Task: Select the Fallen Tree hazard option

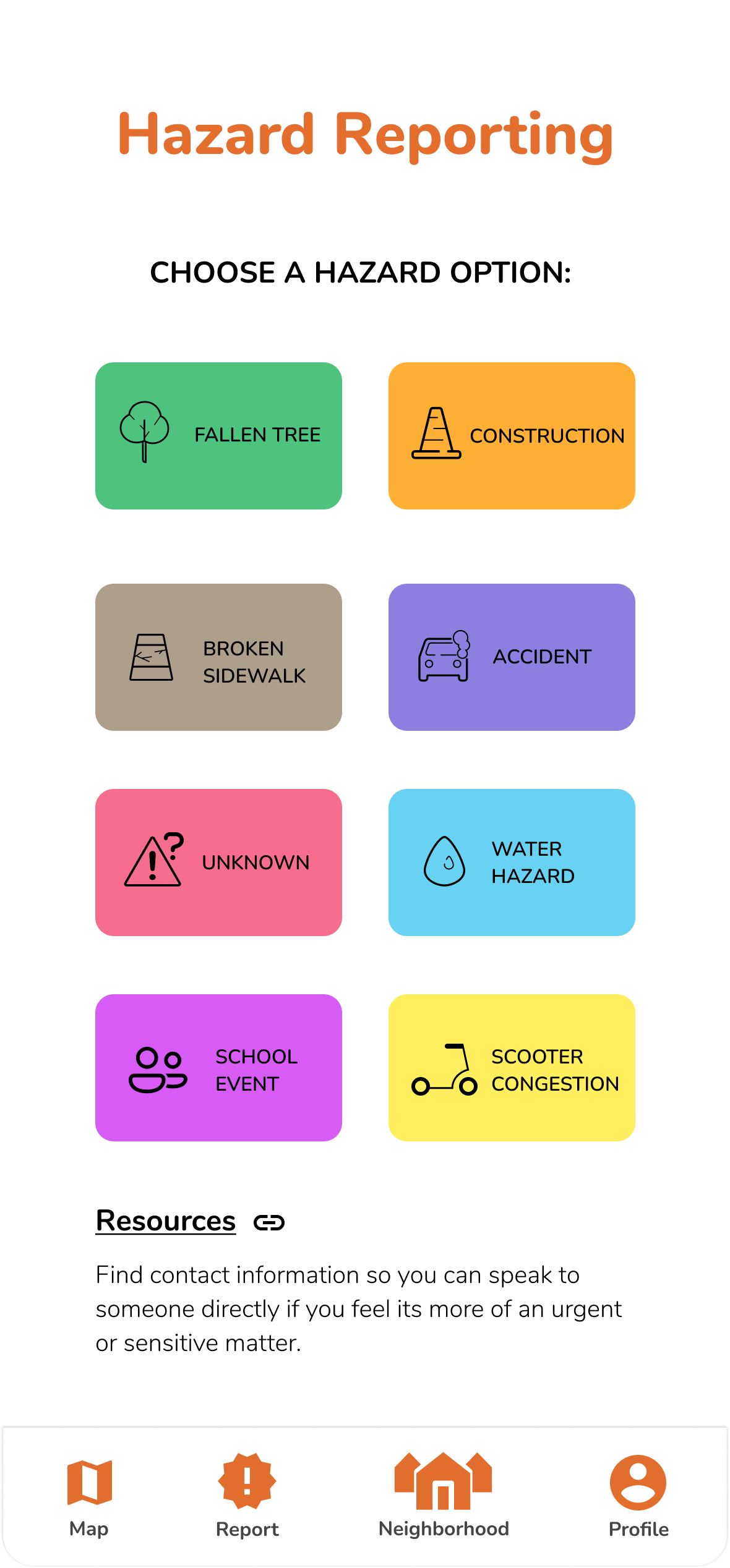Action: (218, 436)
